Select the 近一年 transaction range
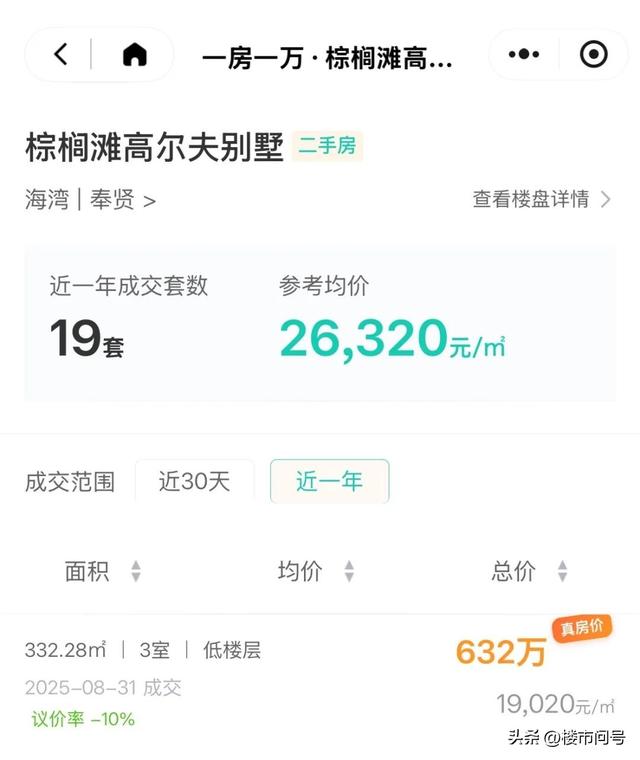Viewport: 640px width, 760px height. [329, 481]
